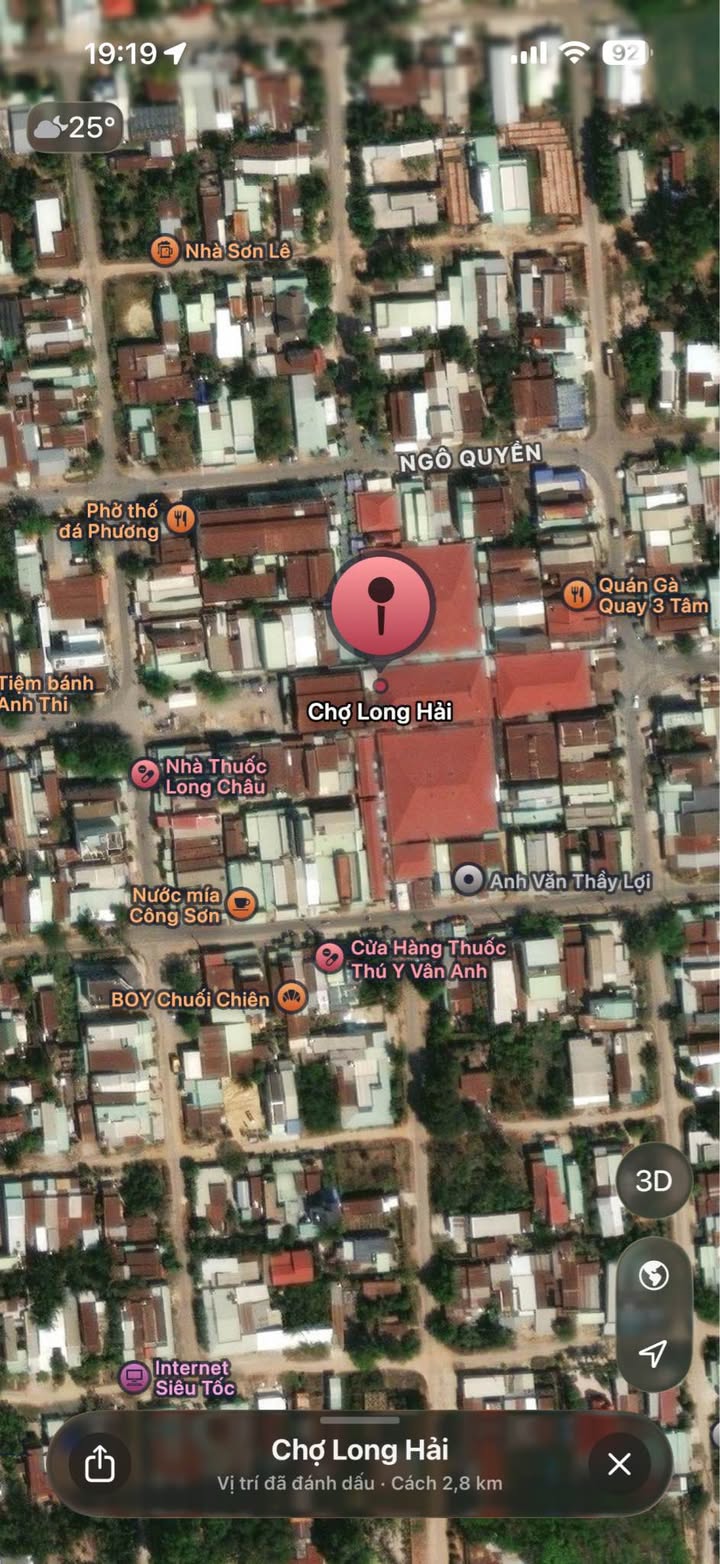Open the map mode globe button

pos(654,1275)
